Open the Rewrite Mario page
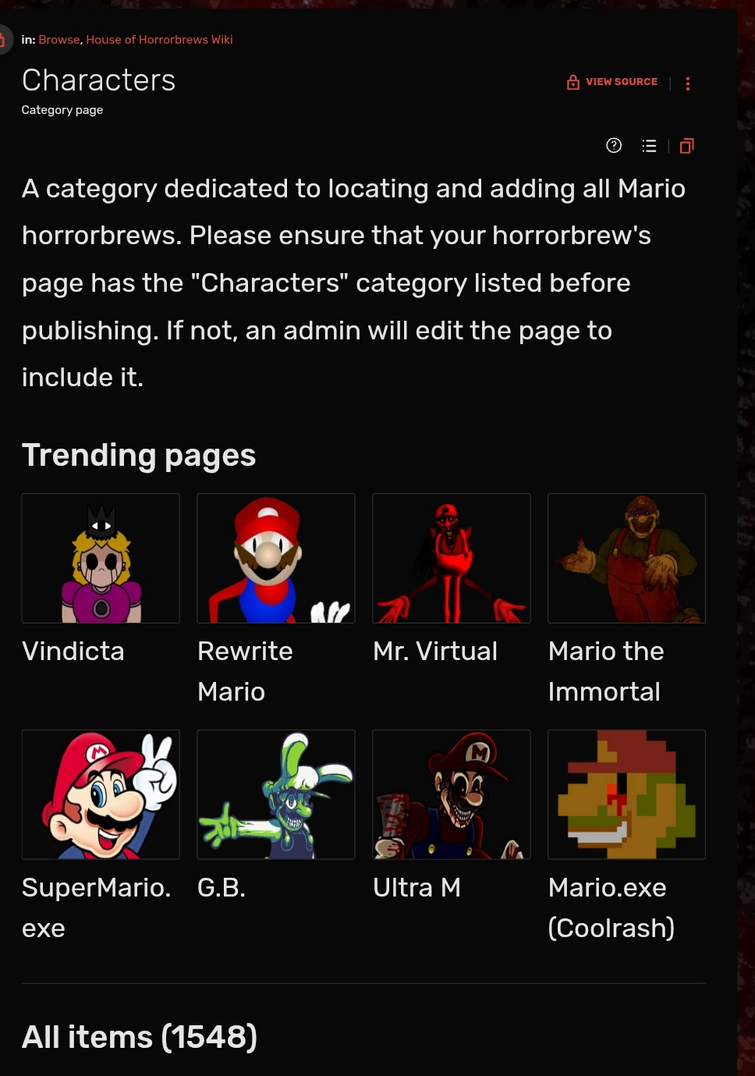This screenshot has width=755, height=1076. [x=275, y=558]
